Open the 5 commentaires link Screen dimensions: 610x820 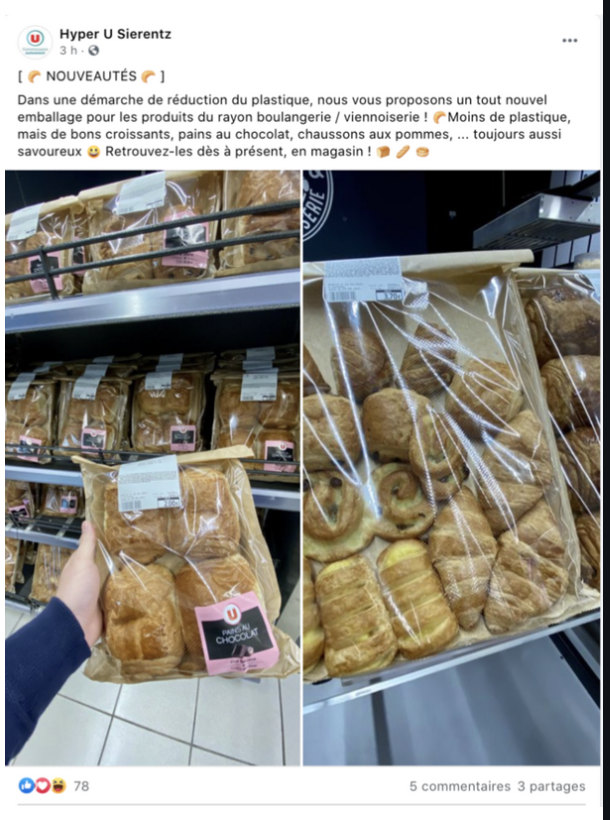[x=459, y=786]
